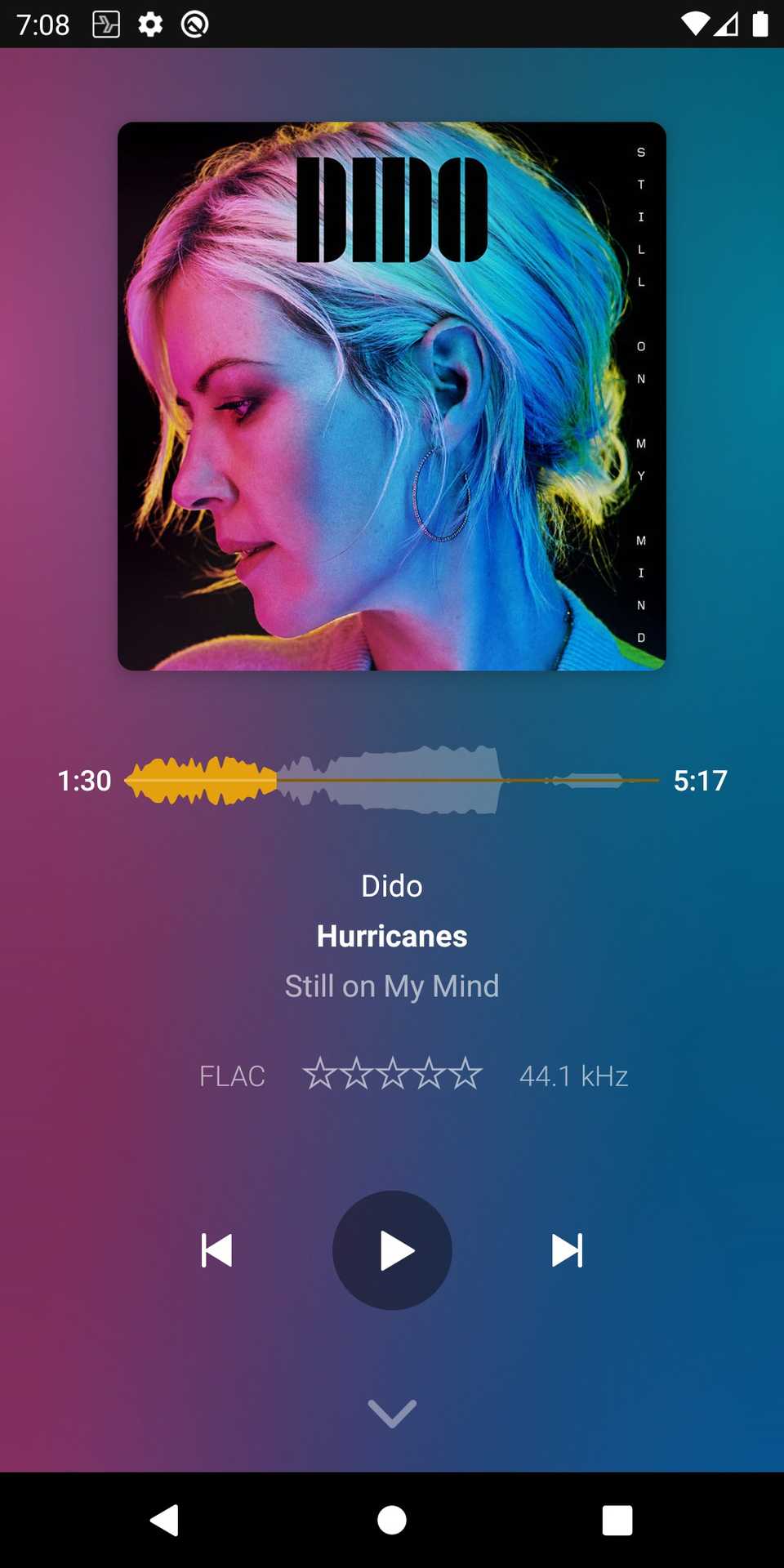Return to the system home screen
The image size is (784, 1568).
pos(392,1521)
